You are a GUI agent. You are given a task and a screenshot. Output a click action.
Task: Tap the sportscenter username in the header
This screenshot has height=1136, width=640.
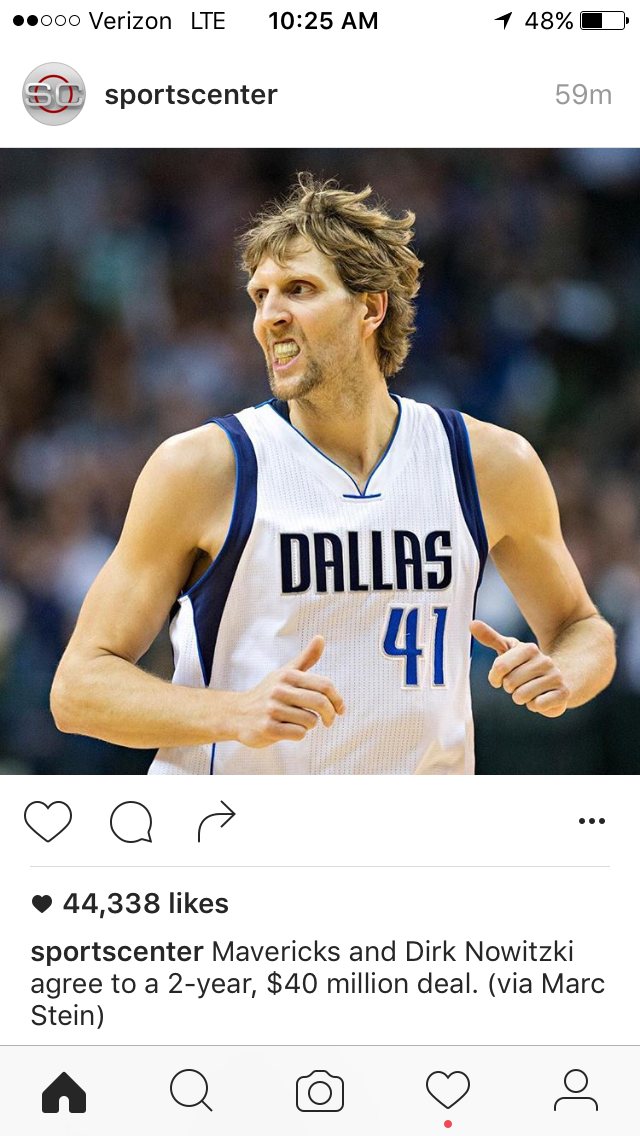tap(191, 95)
